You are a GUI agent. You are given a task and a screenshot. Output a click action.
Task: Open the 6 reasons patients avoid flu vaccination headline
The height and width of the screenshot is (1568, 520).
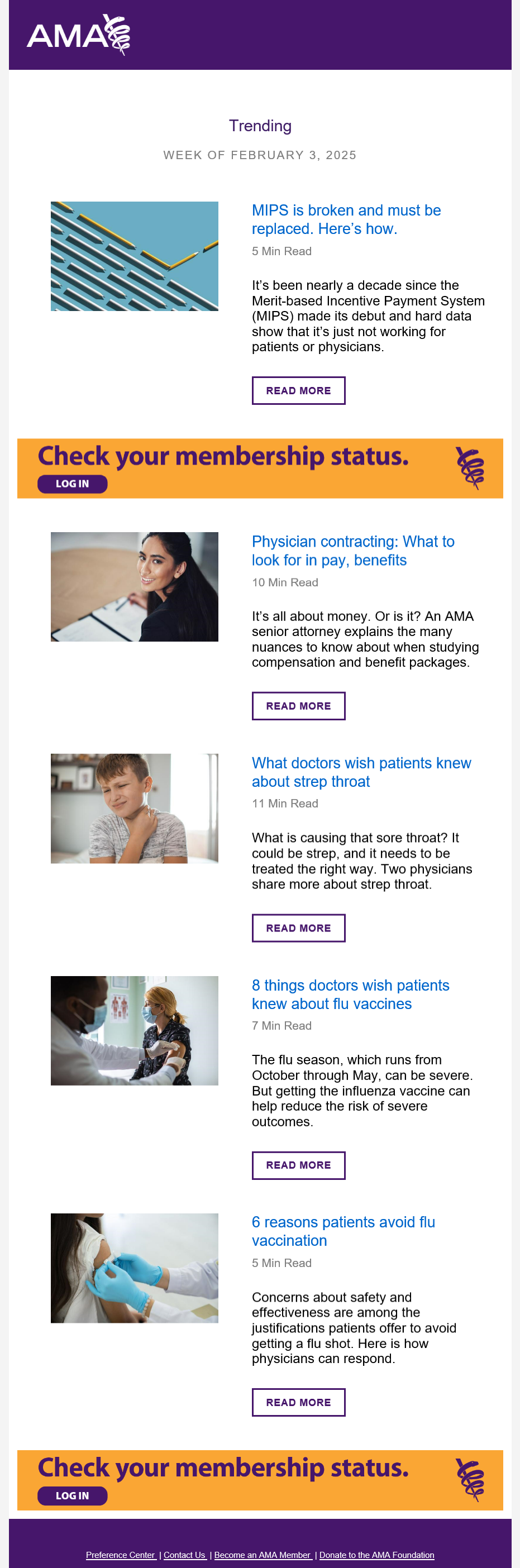click(343, 1231)
